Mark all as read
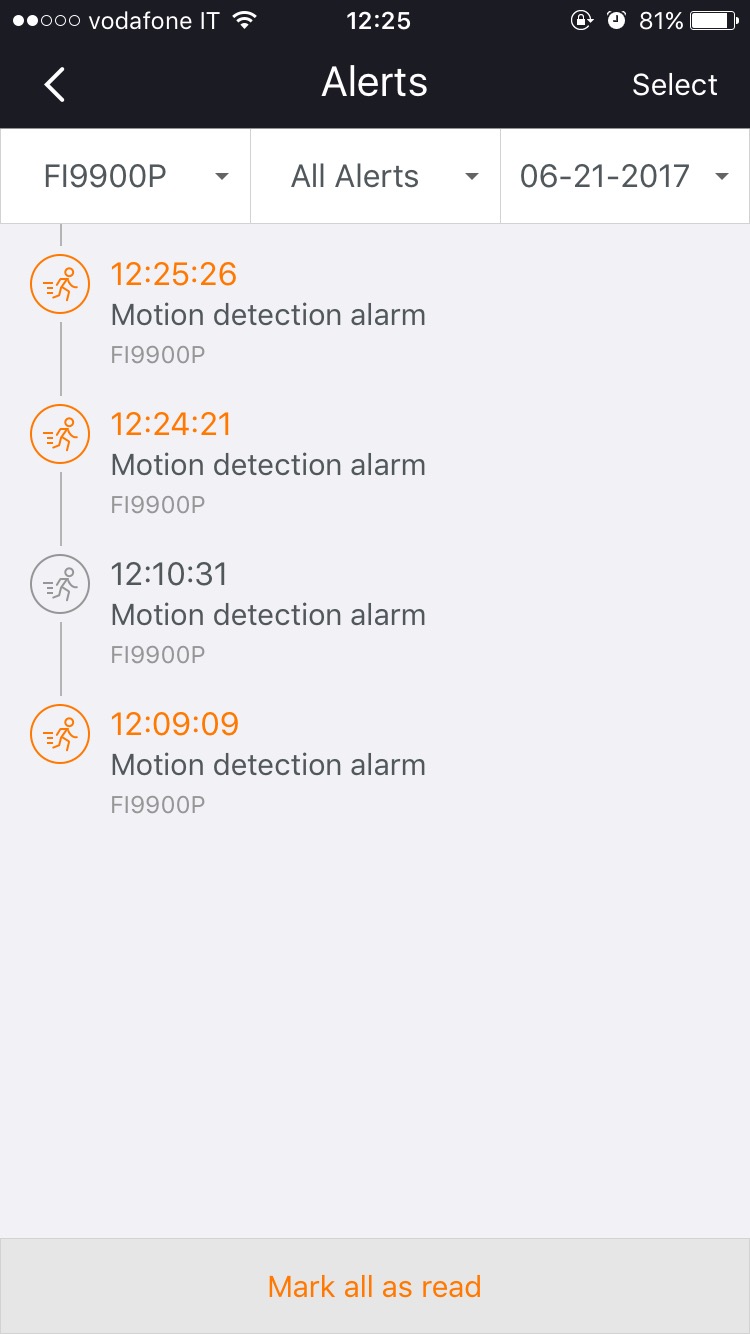The image size is (750, 1334). click(375, 1286)
